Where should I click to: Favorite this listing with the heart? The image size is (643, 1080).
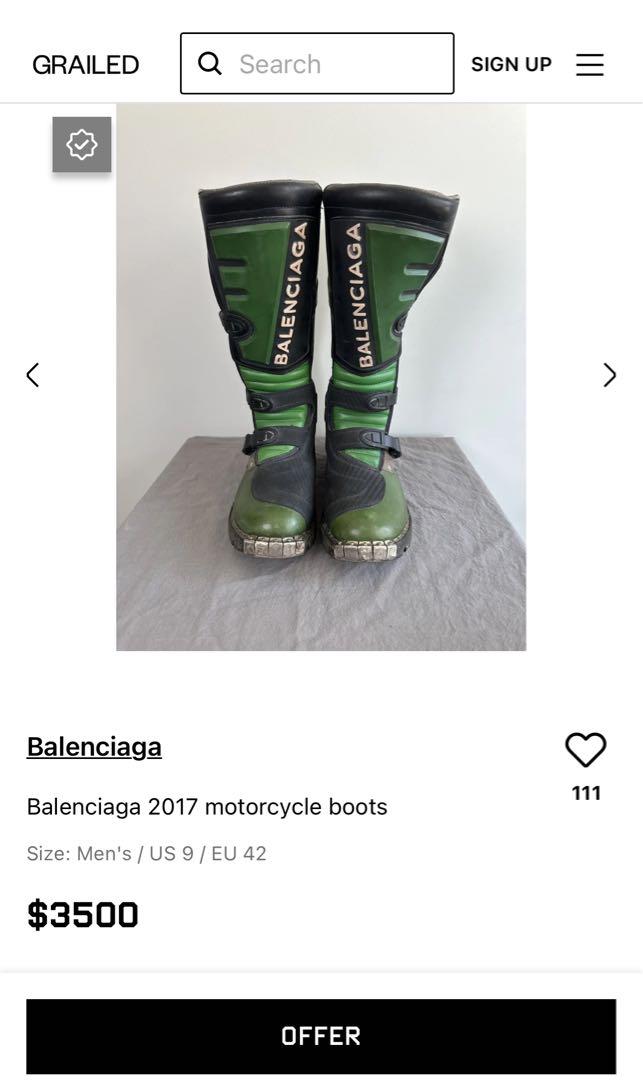pyautogui.click(x=586, y=749)
